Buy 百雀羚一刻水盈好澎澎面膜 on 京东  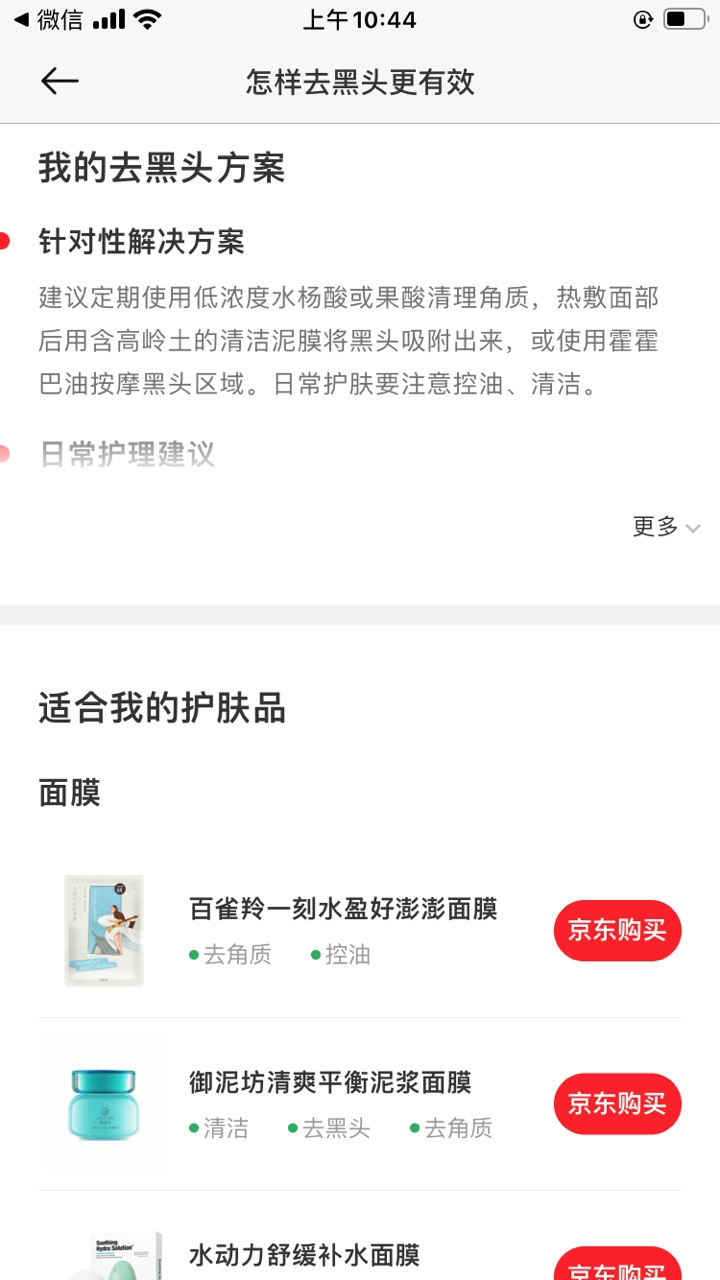[x=617, y=930]
